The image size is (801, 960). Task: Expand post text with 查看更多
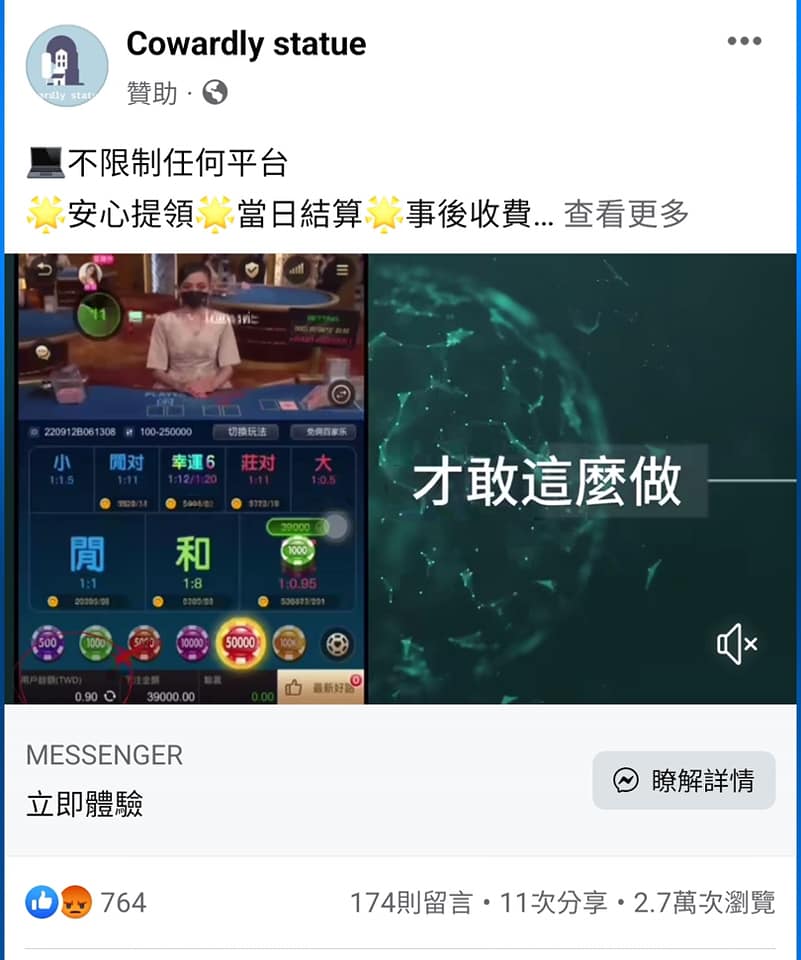626,212
